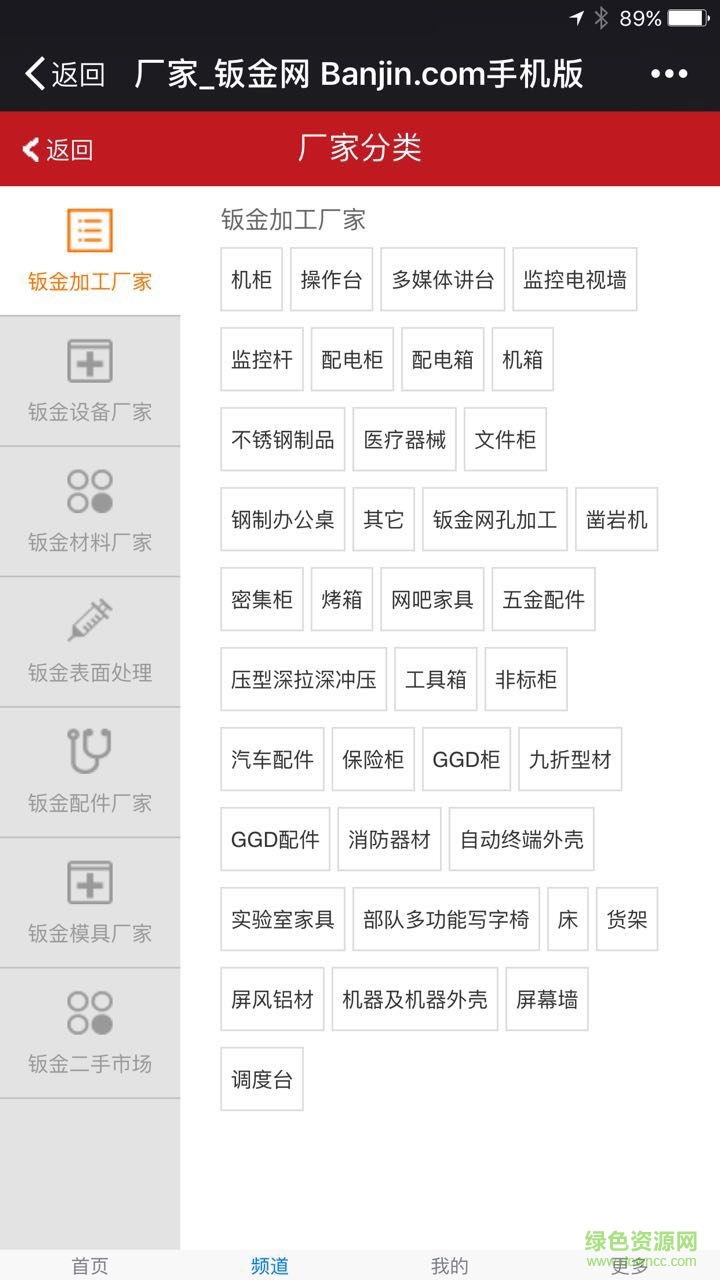Select the 钣金加工厂家 sidebar list icon
Image resolution: width=720 pixels, height=1280 pixels.
click(x=90, y=229)
